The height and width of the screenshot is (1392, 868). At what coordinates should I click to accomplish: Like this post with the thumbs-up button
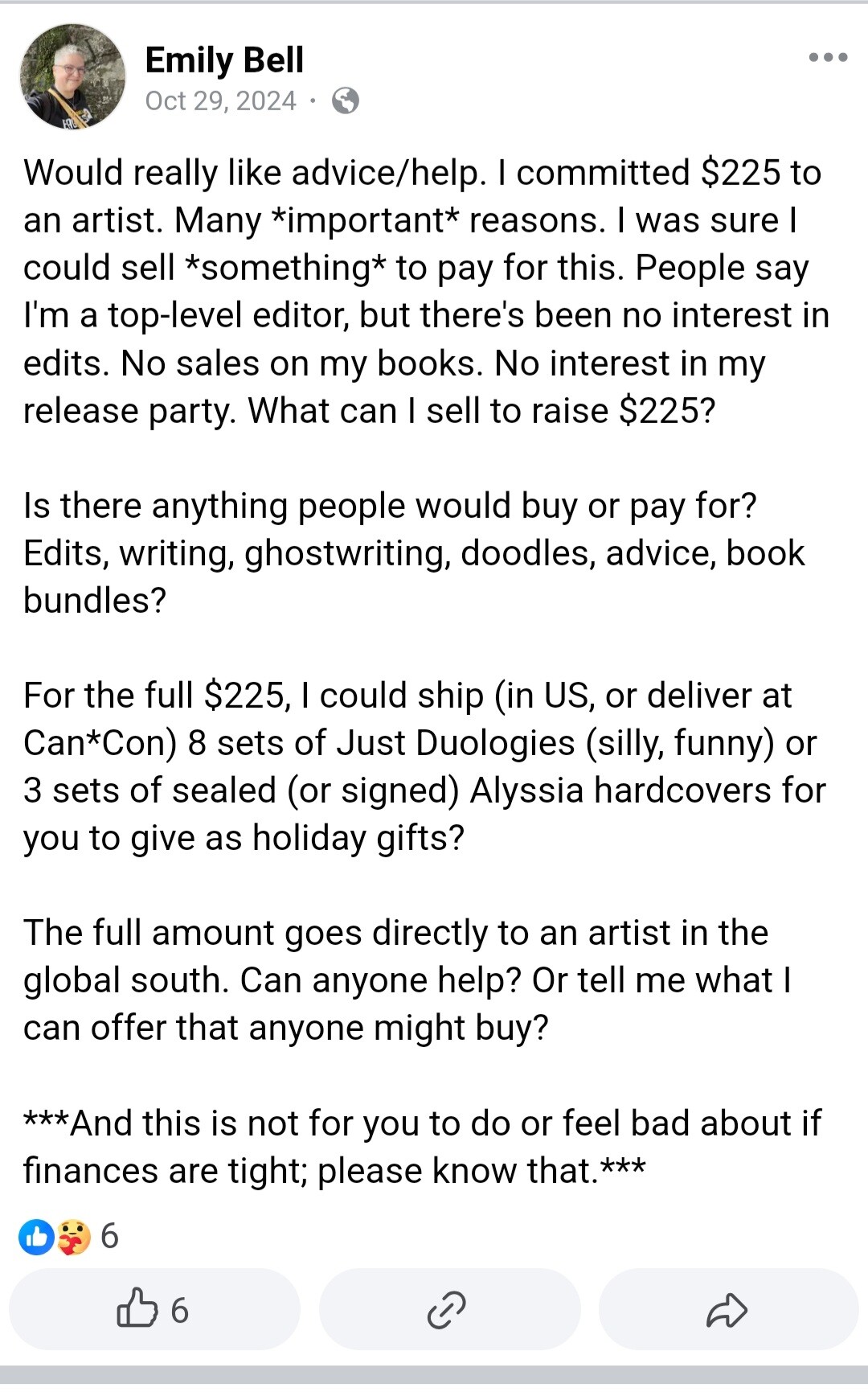click(x=154, y=1309)
